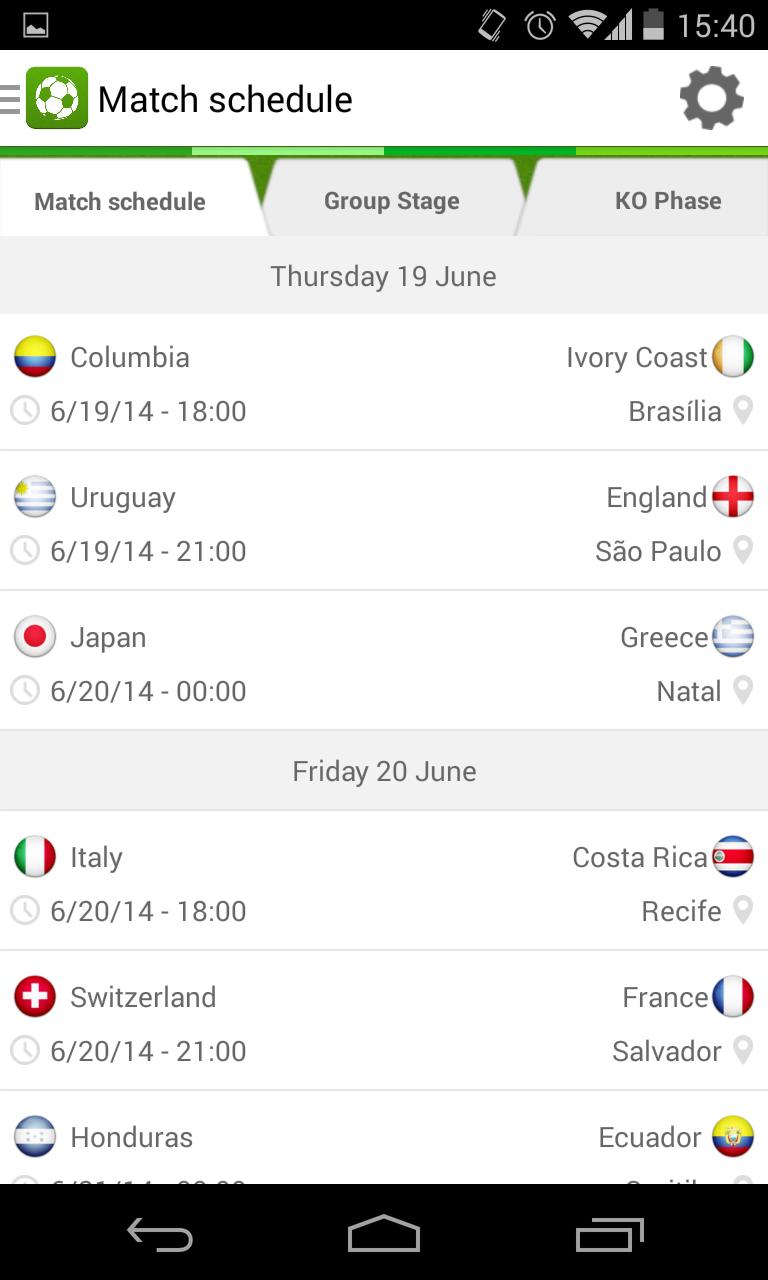
Task: Click the Ecuador flag icon
Action: coord(733,1136)
